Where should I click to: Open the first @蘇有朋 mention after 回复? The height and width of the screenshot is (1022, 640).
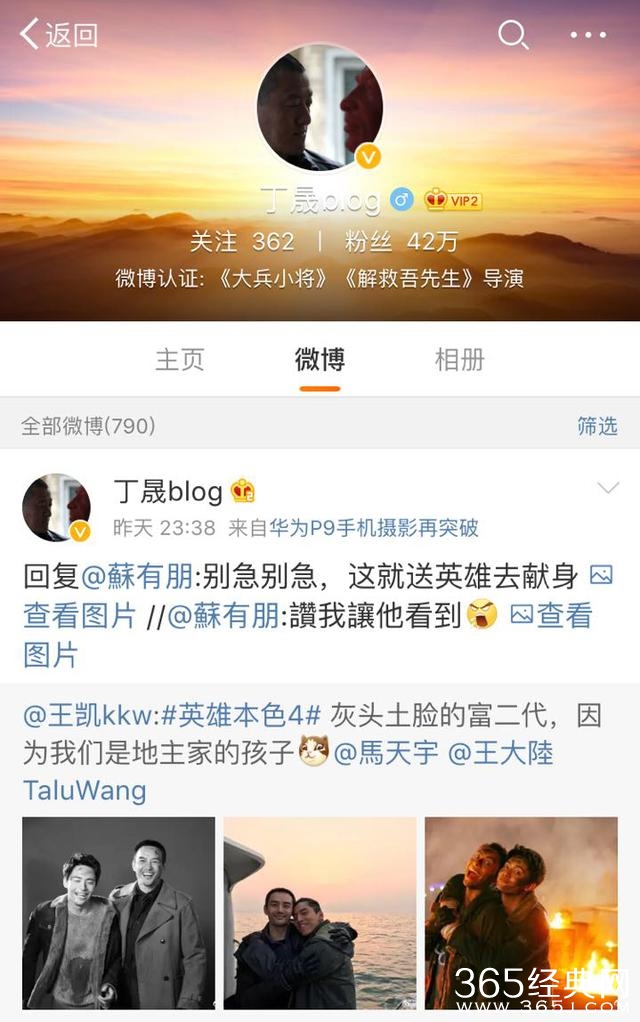tap(138, 577)
